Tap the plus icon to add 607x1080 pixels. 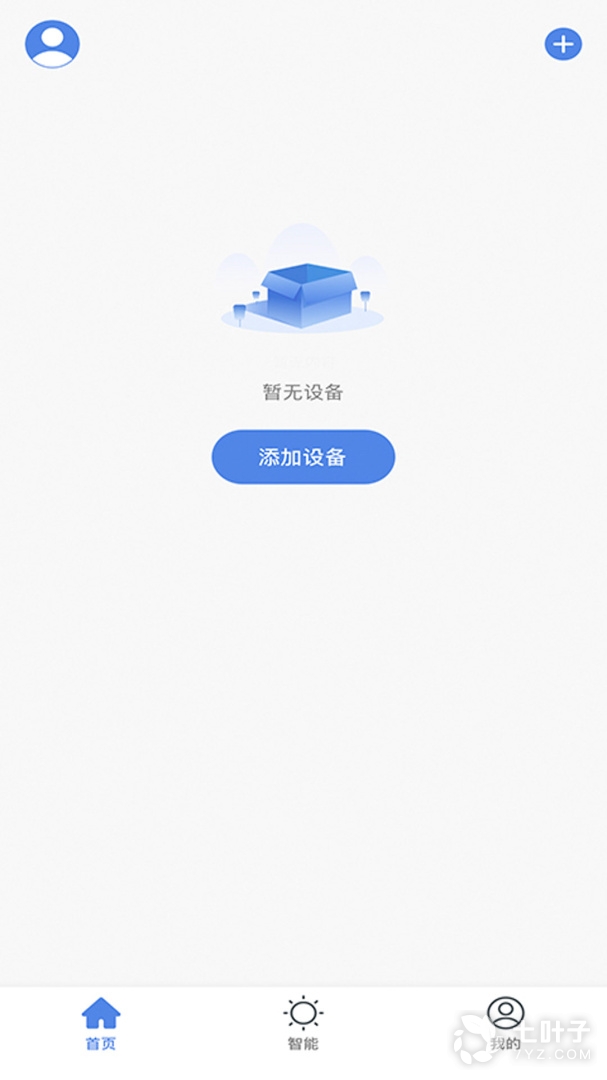[563, 44]
